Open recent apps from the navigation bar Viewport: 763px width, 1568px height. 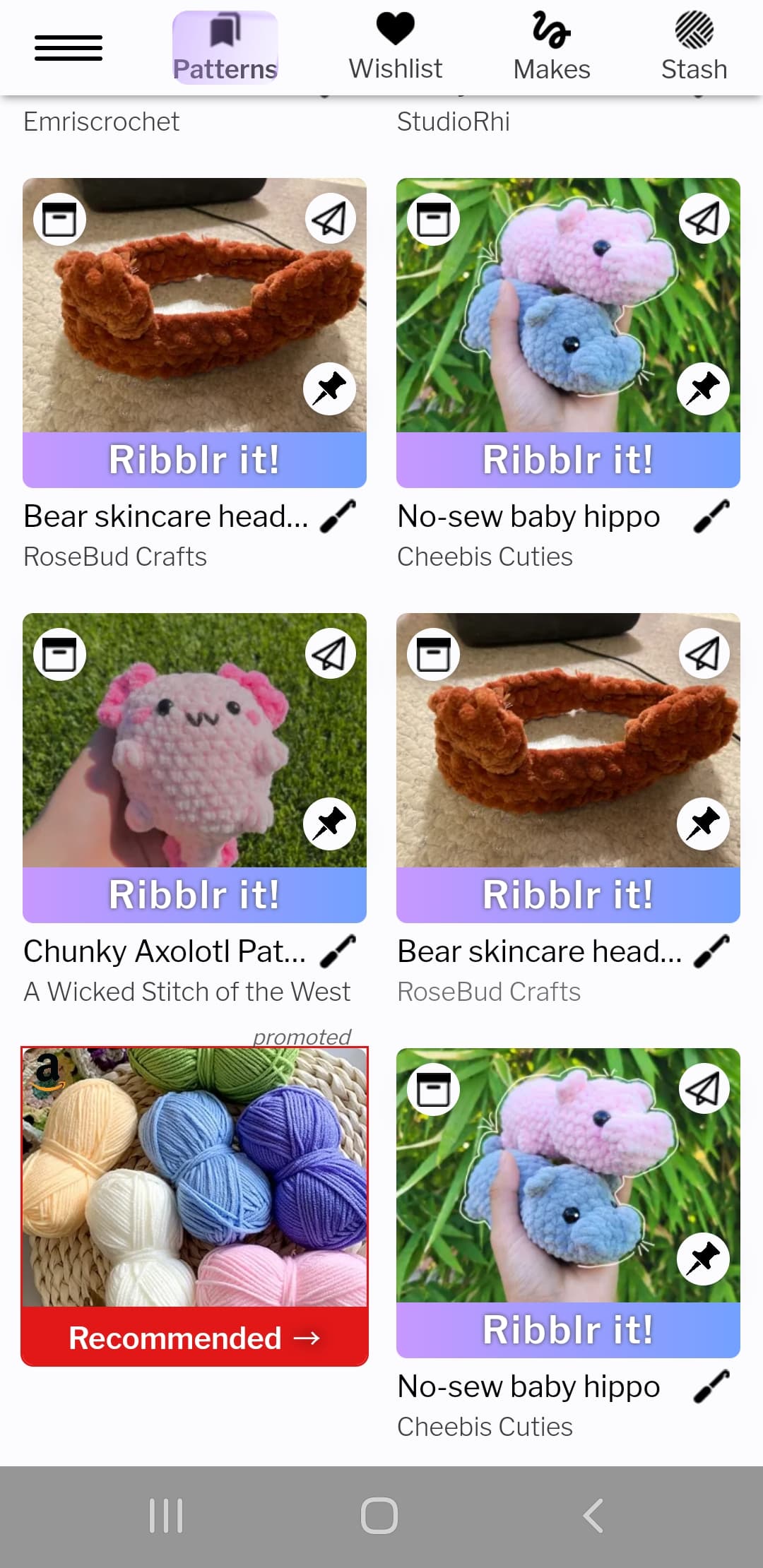pyautogui.click(x=166, y=1516)
